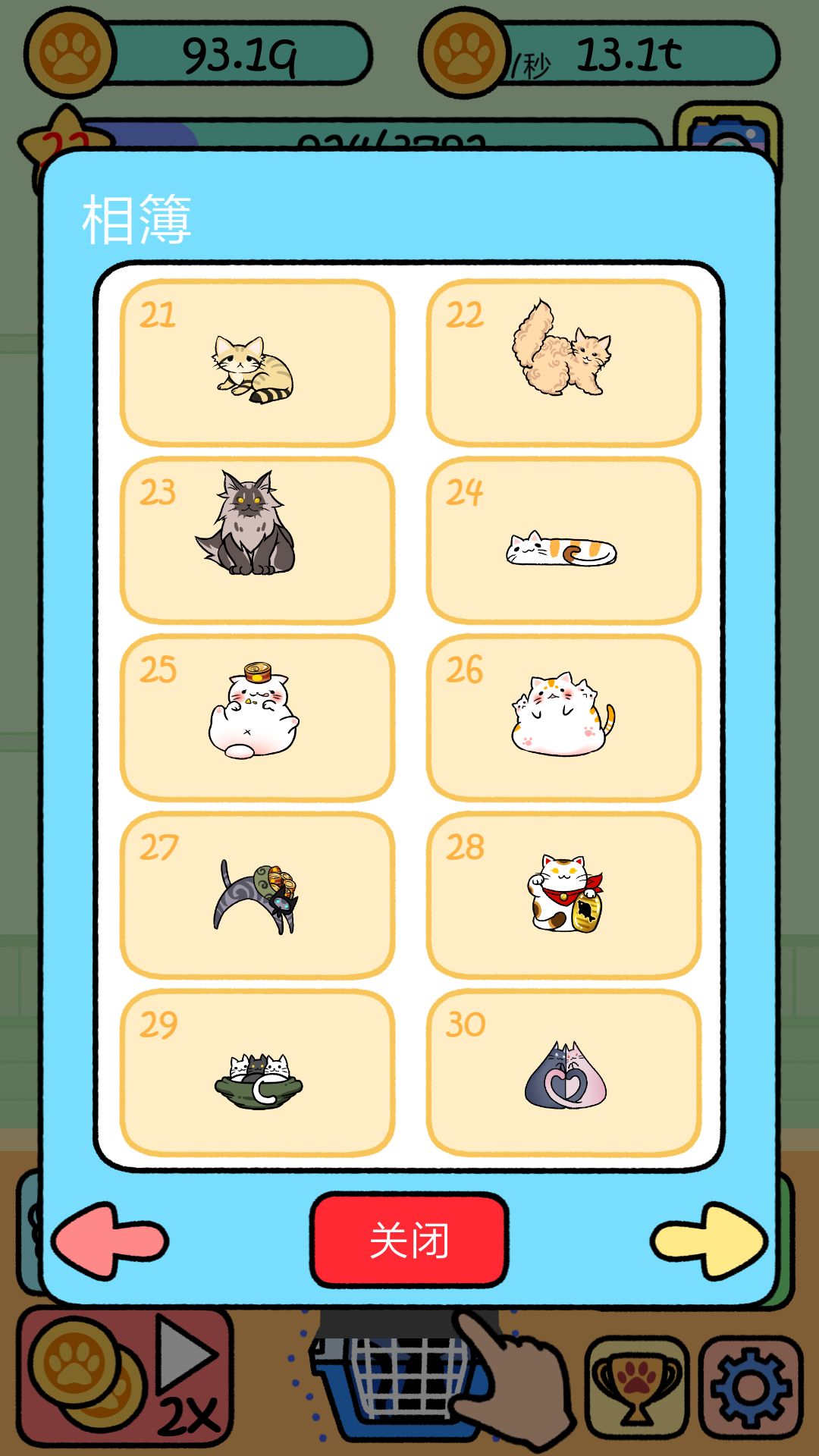Select card 29 with cats in bowl
The height and width of the screenshot is (1456, 819).
pos(257,1073)
